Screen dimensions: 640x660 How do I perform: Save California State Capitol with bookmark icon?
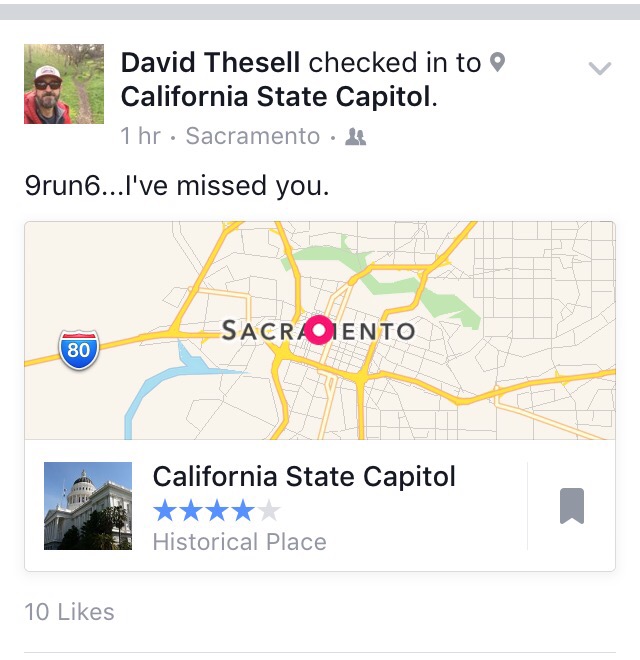pyautogui.click(x=571, y=506)
